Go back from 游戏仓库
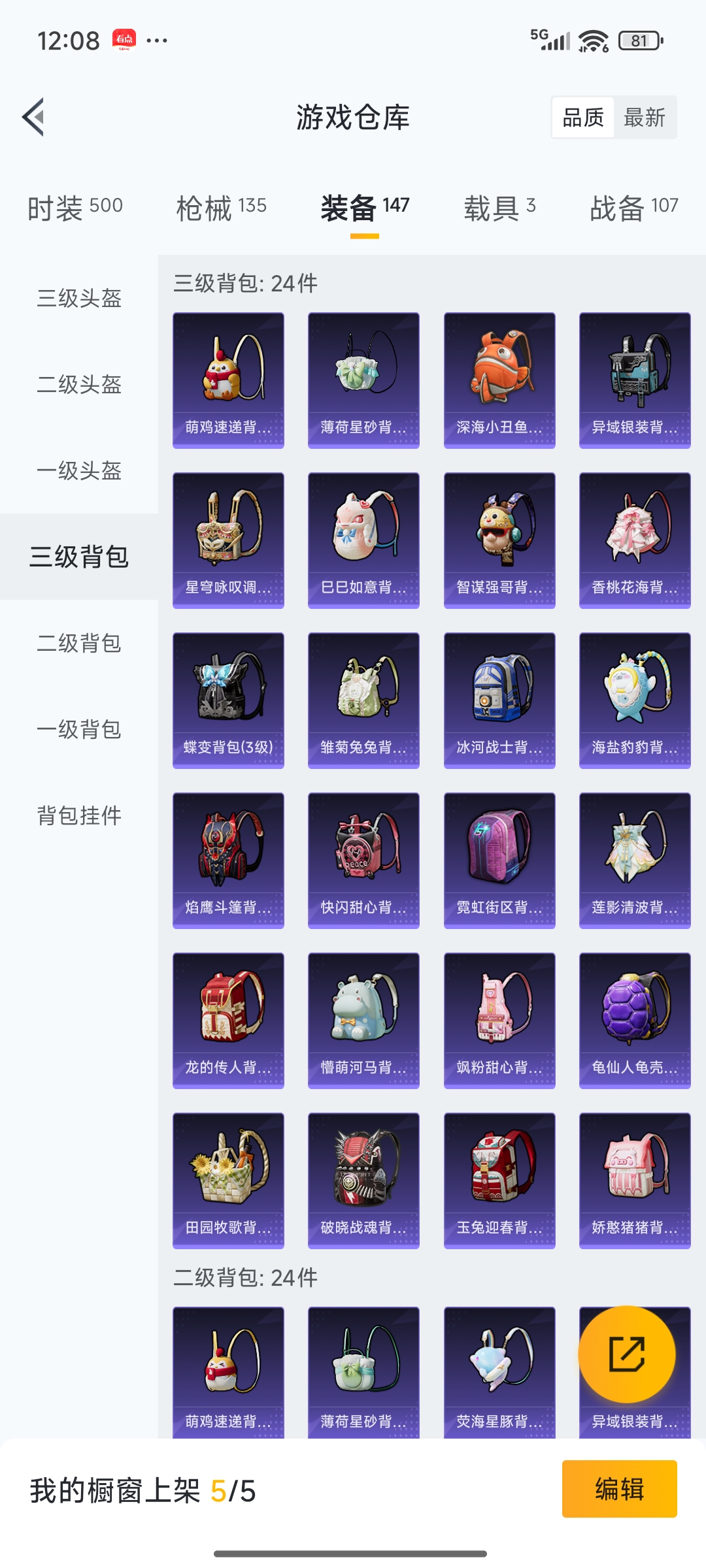Screen dimensions: 706x1568 click(34, 118)
